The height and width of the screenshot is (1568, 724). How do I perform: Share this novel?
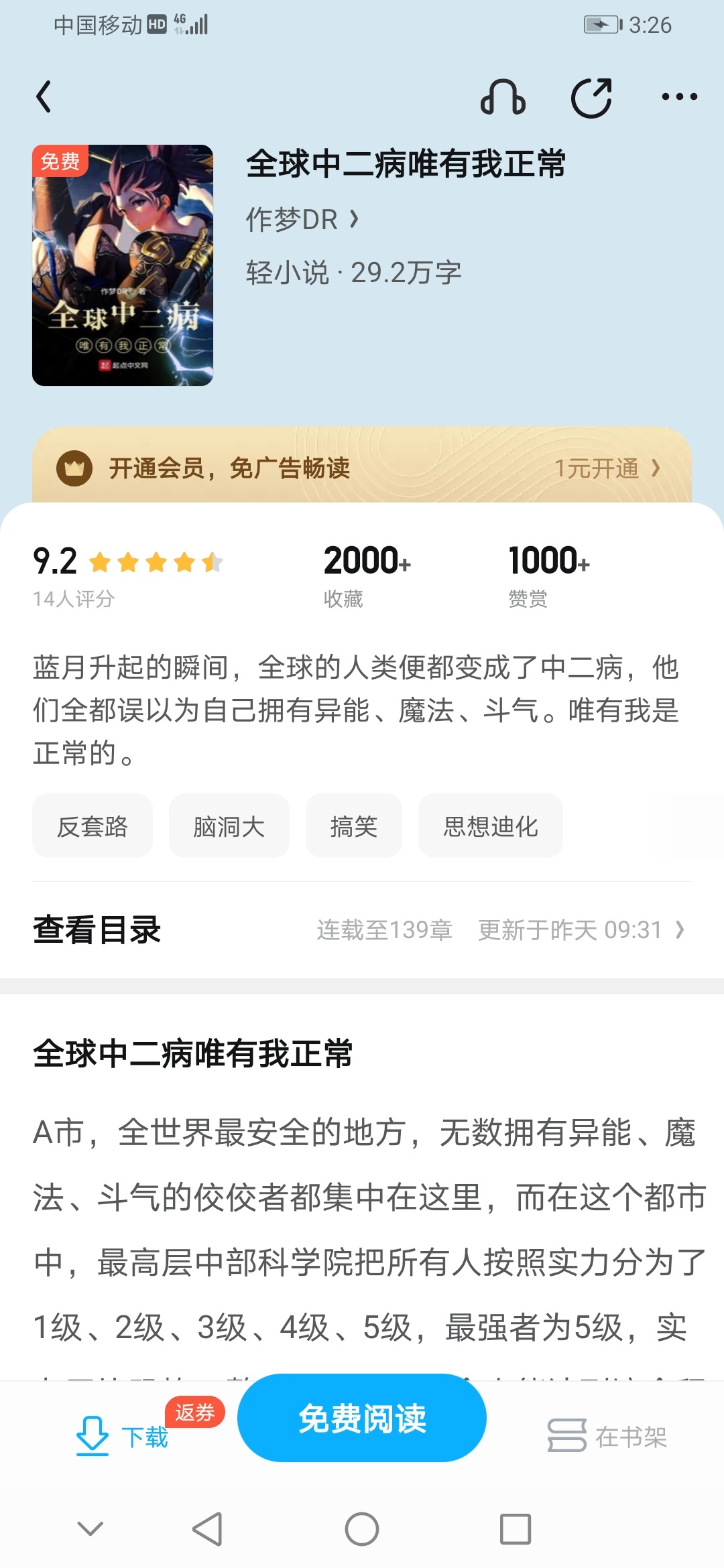[x=591, y=98]
